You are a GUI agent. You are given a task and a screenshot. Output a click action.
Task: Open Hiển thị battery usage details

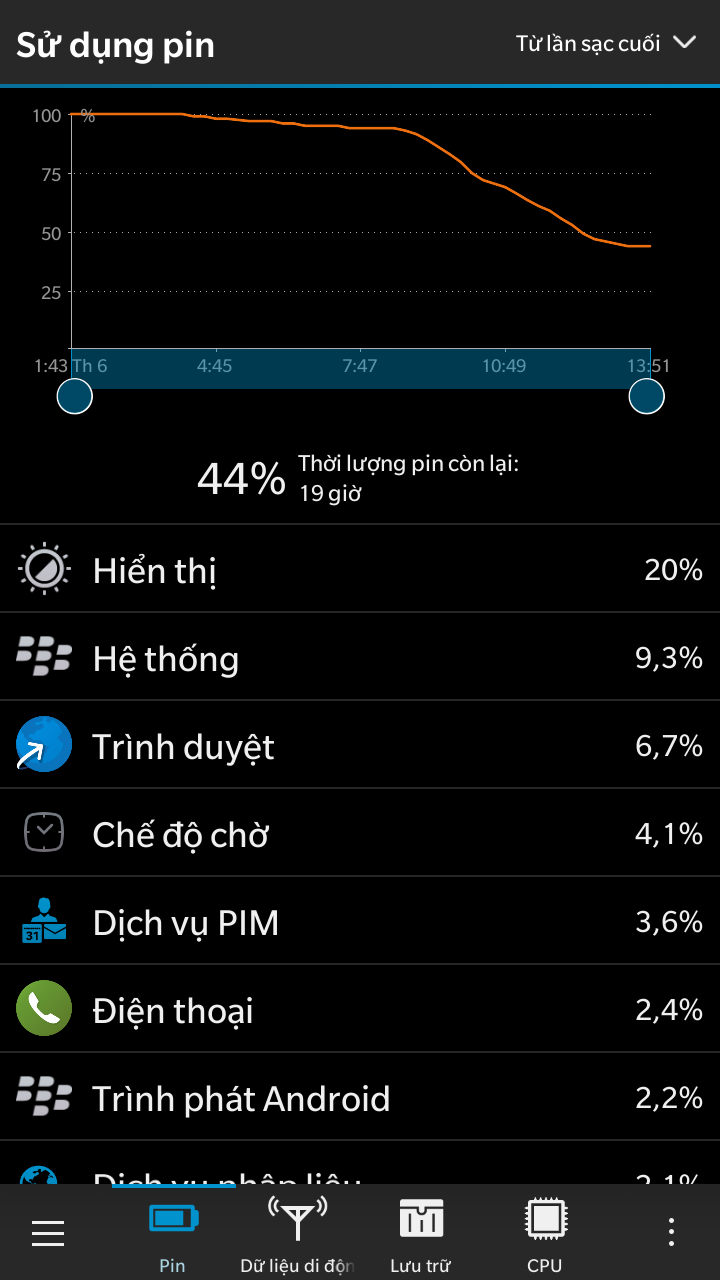pos(360,569)
